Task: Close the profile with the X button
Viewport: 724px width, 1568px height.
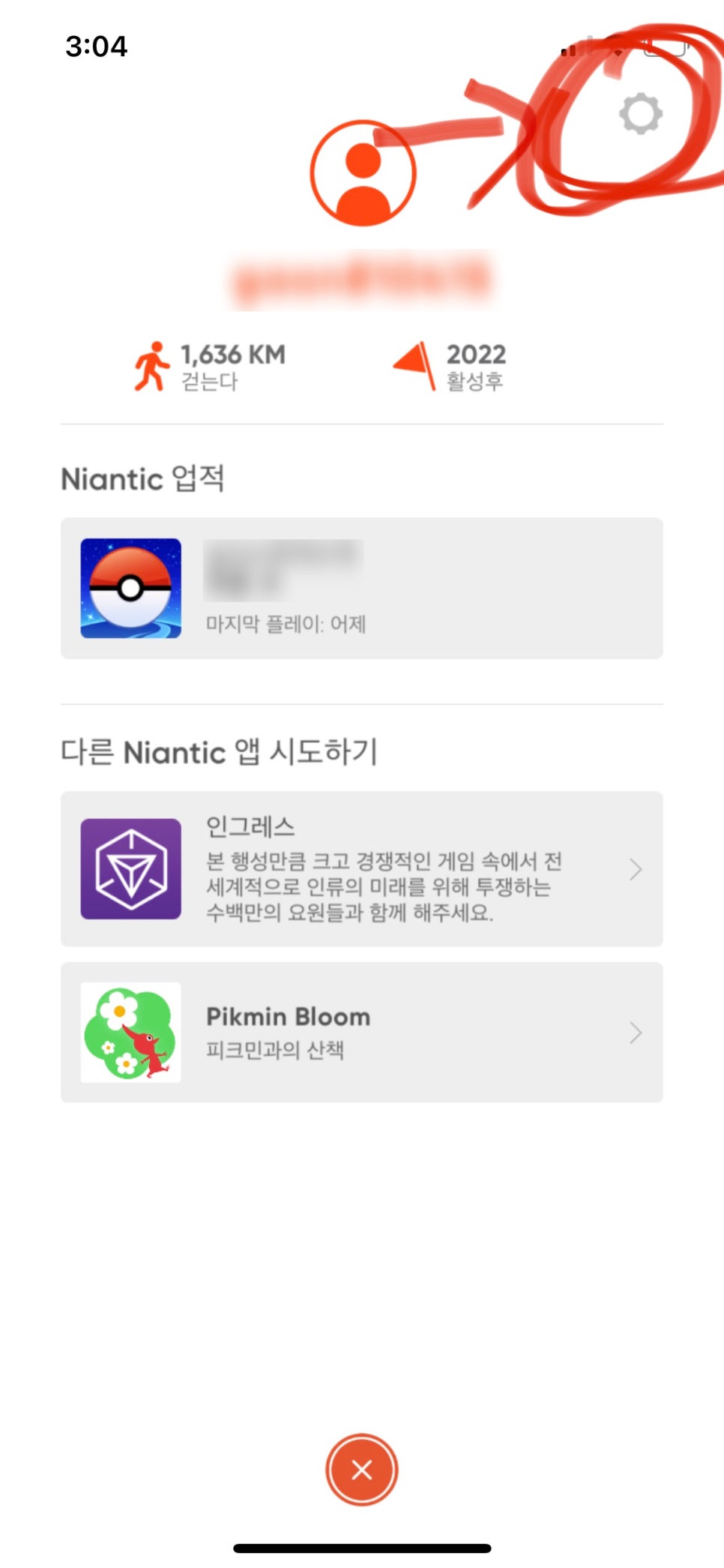Action: pos(361,1470)
